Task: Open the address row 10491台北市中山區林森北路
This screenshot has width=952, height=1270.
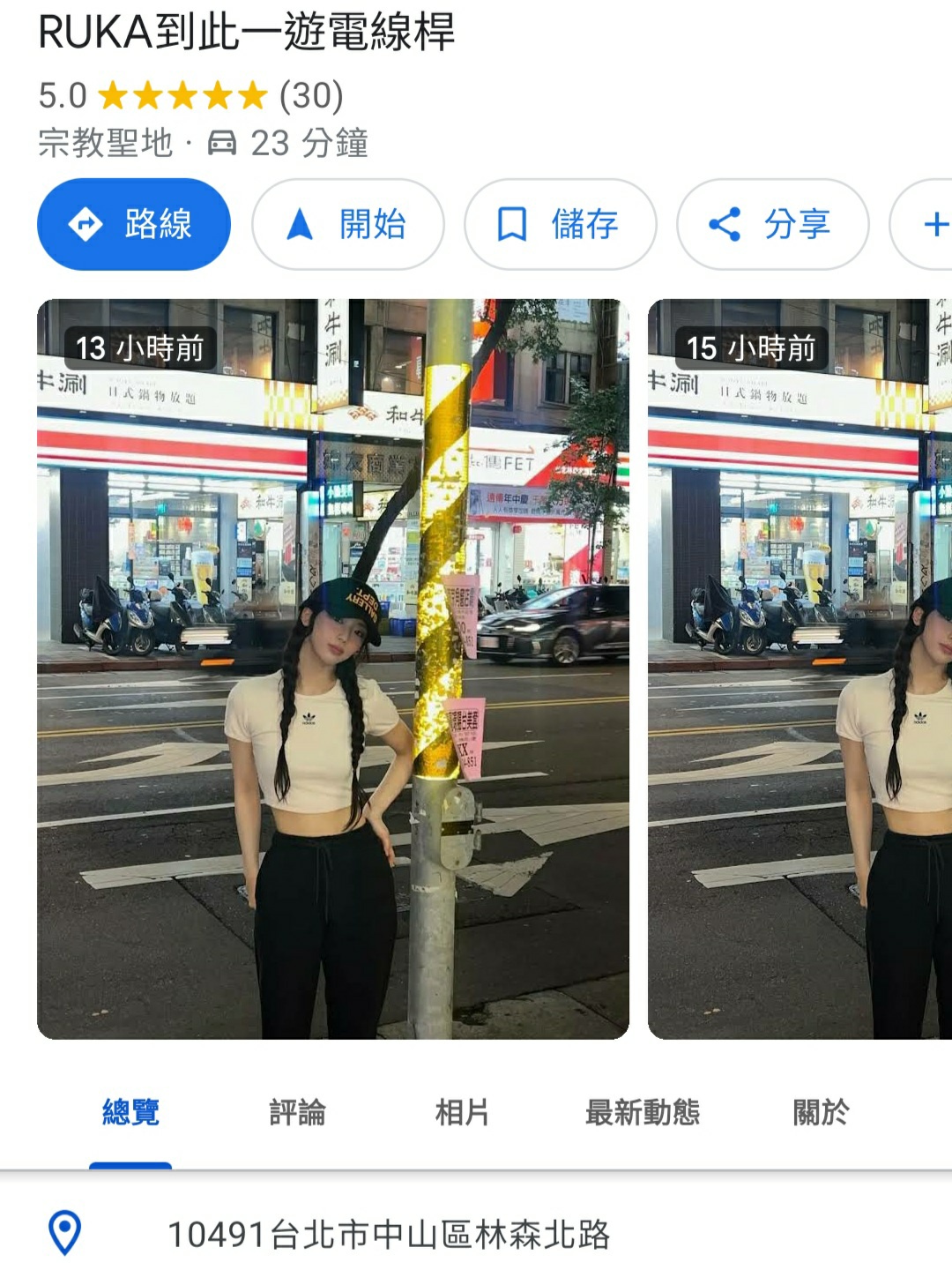Action: click(x=388, y=1234)
